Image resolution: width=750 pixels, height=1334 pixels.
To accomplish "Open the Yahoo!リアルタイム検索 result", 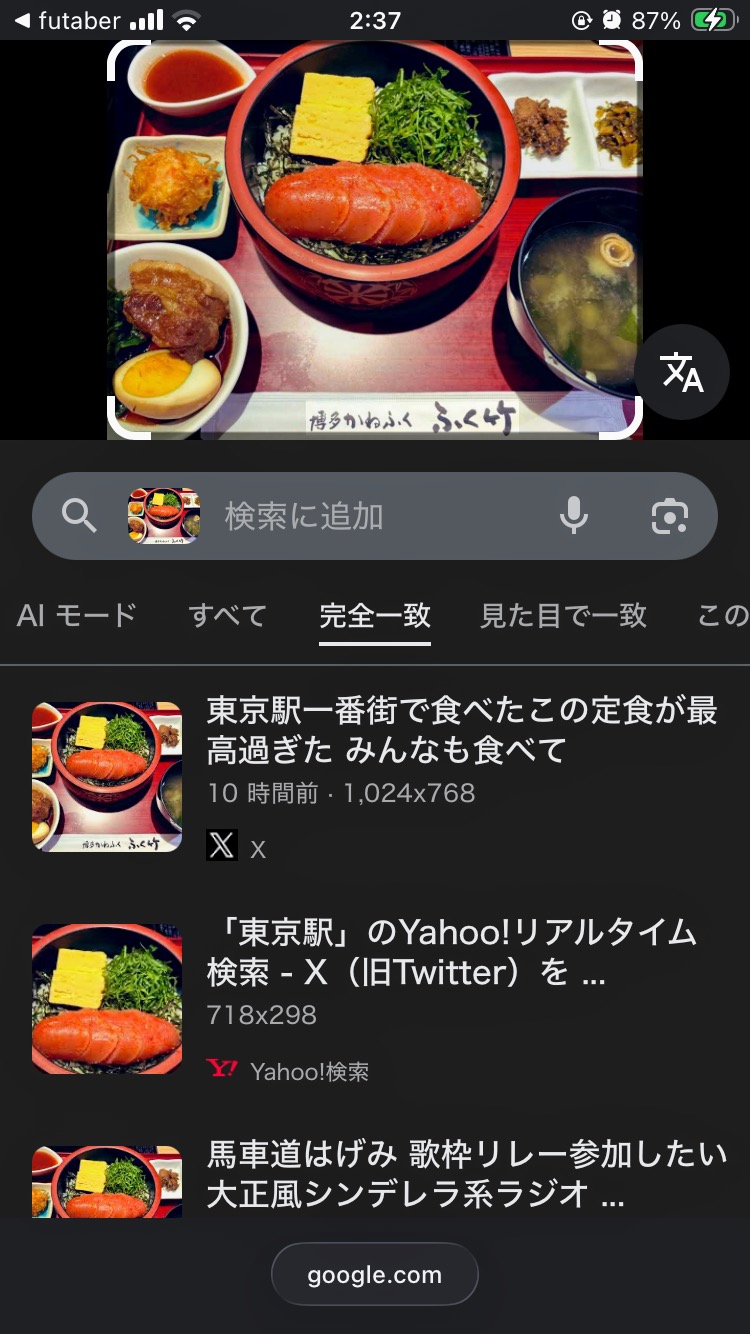I will point(452,951).
